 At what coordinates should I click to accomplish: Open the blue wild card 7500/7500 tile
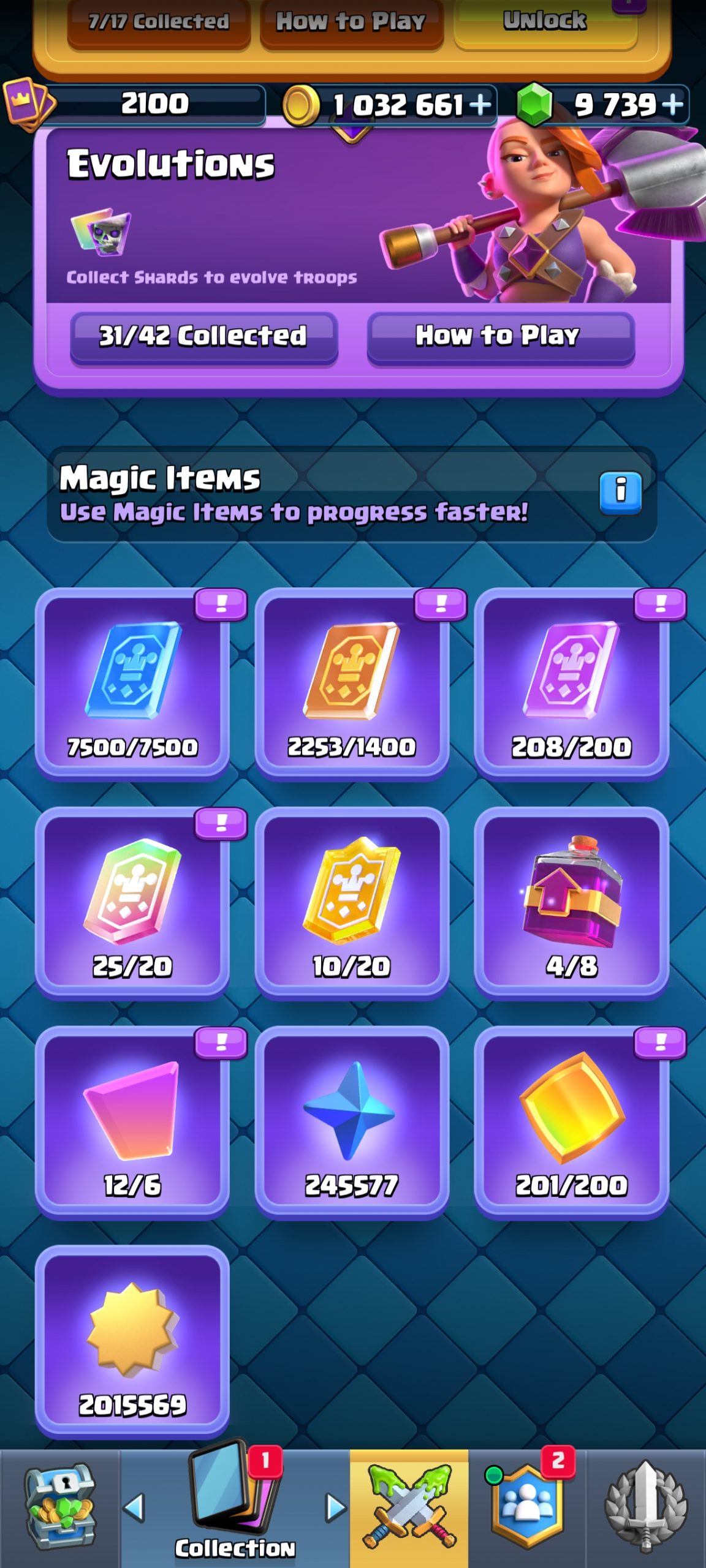132,683
